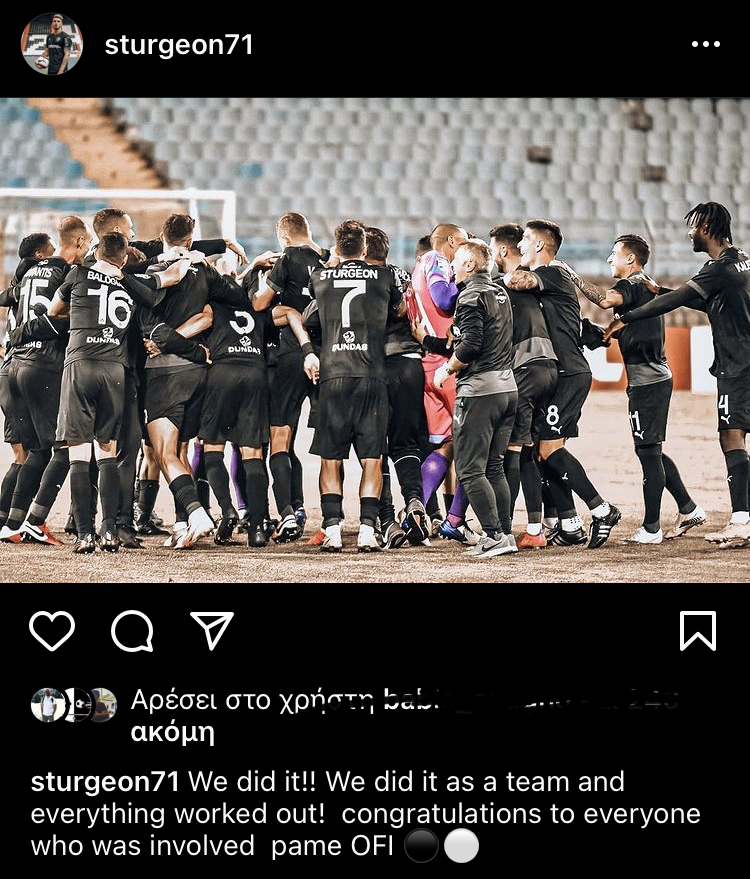Share the post via paper plane icon
The width and height of the screenshot is (750, 879).
click(x=211, y=631)
